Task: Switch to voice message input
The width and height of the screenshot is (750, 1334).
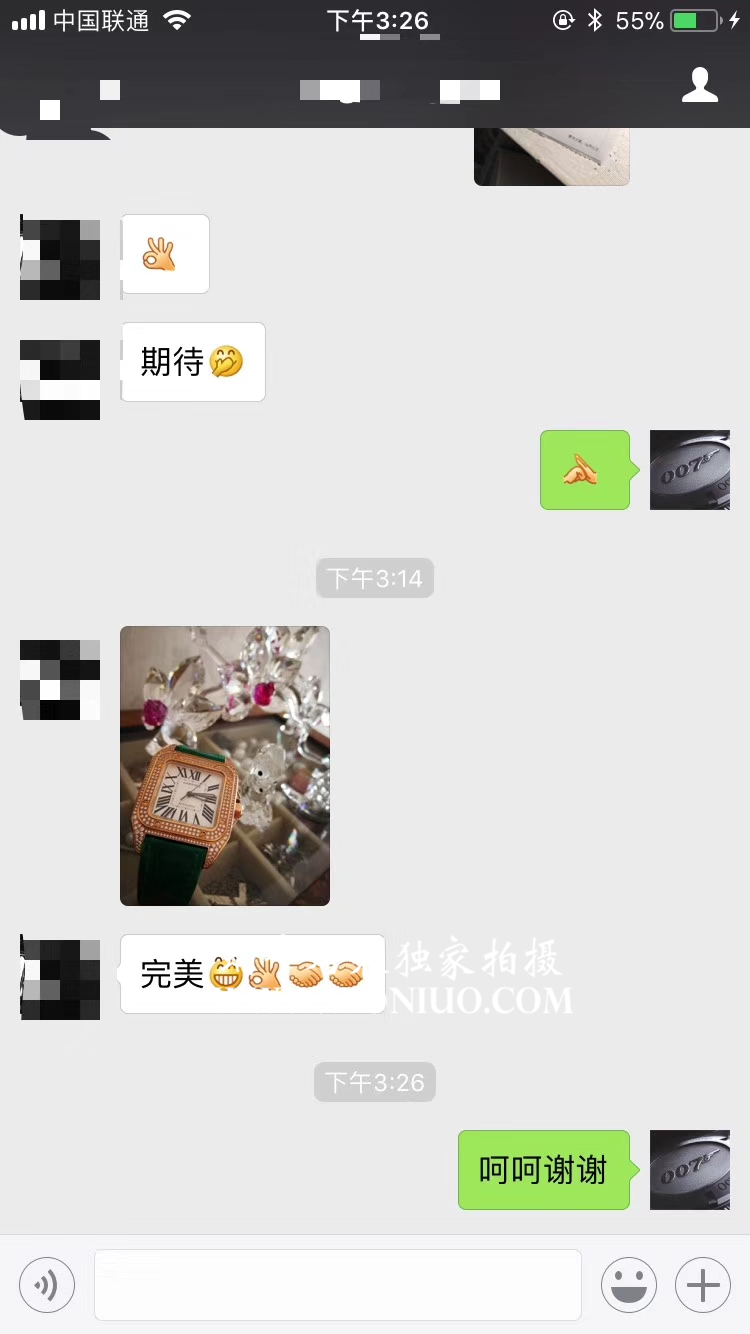Action: 47,1285
